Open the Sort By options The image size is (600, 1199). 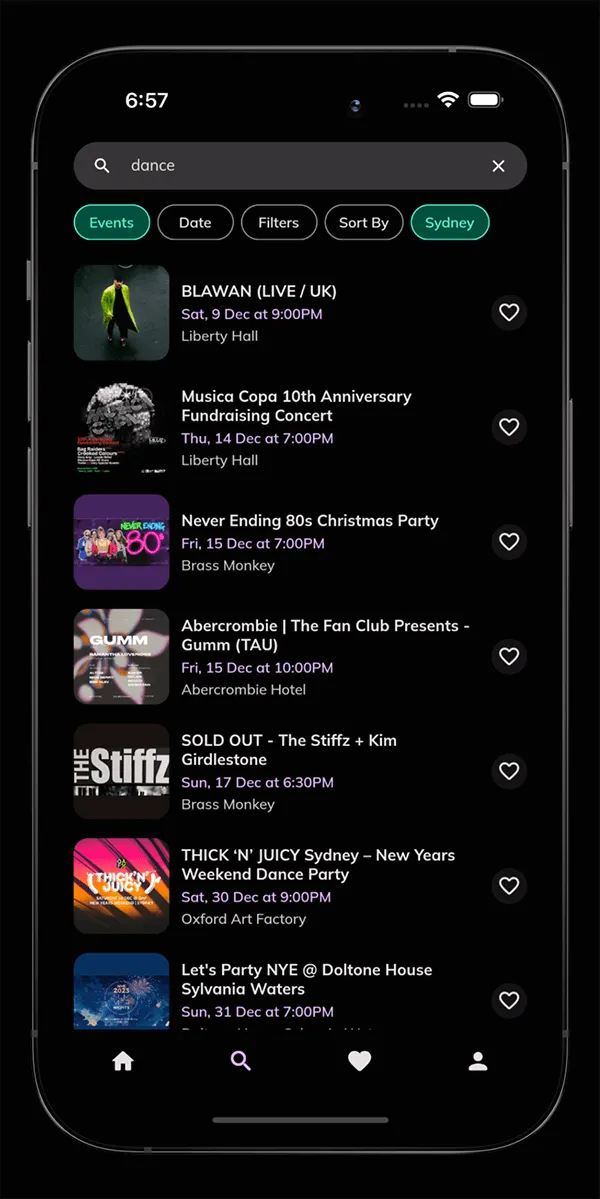[363, 223]
